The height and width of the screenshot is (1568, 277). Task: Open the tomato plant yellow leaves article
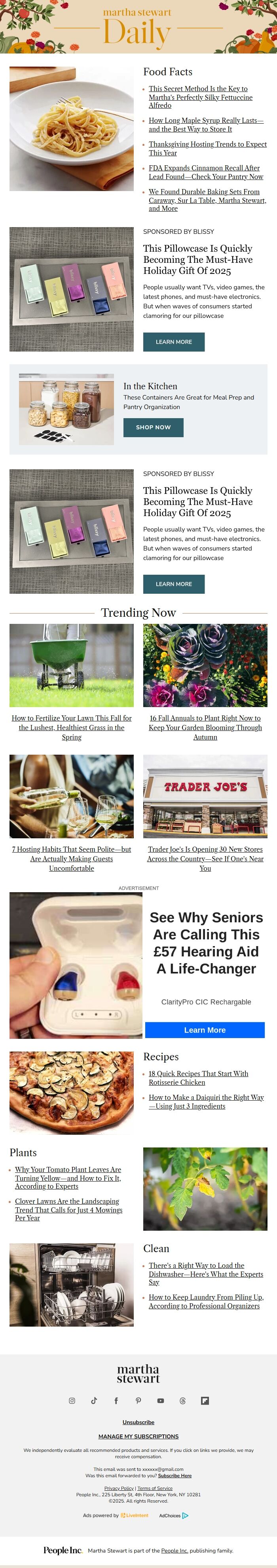(x=68, y=1178)
